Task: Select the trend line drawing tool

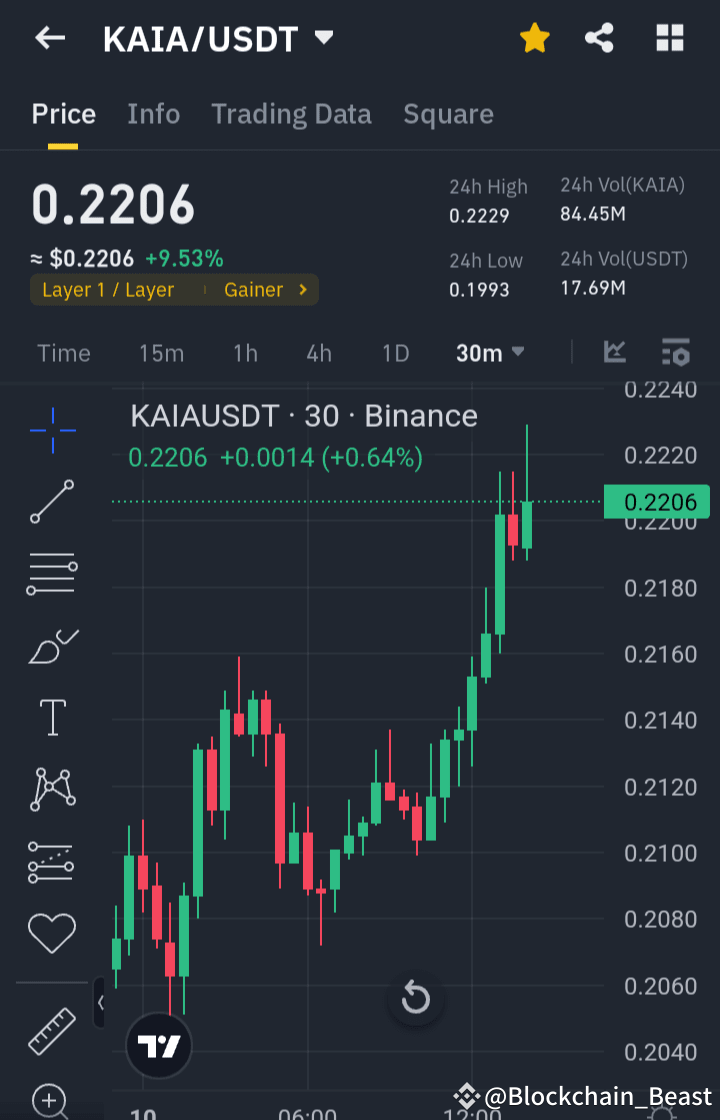Action: 52,502
